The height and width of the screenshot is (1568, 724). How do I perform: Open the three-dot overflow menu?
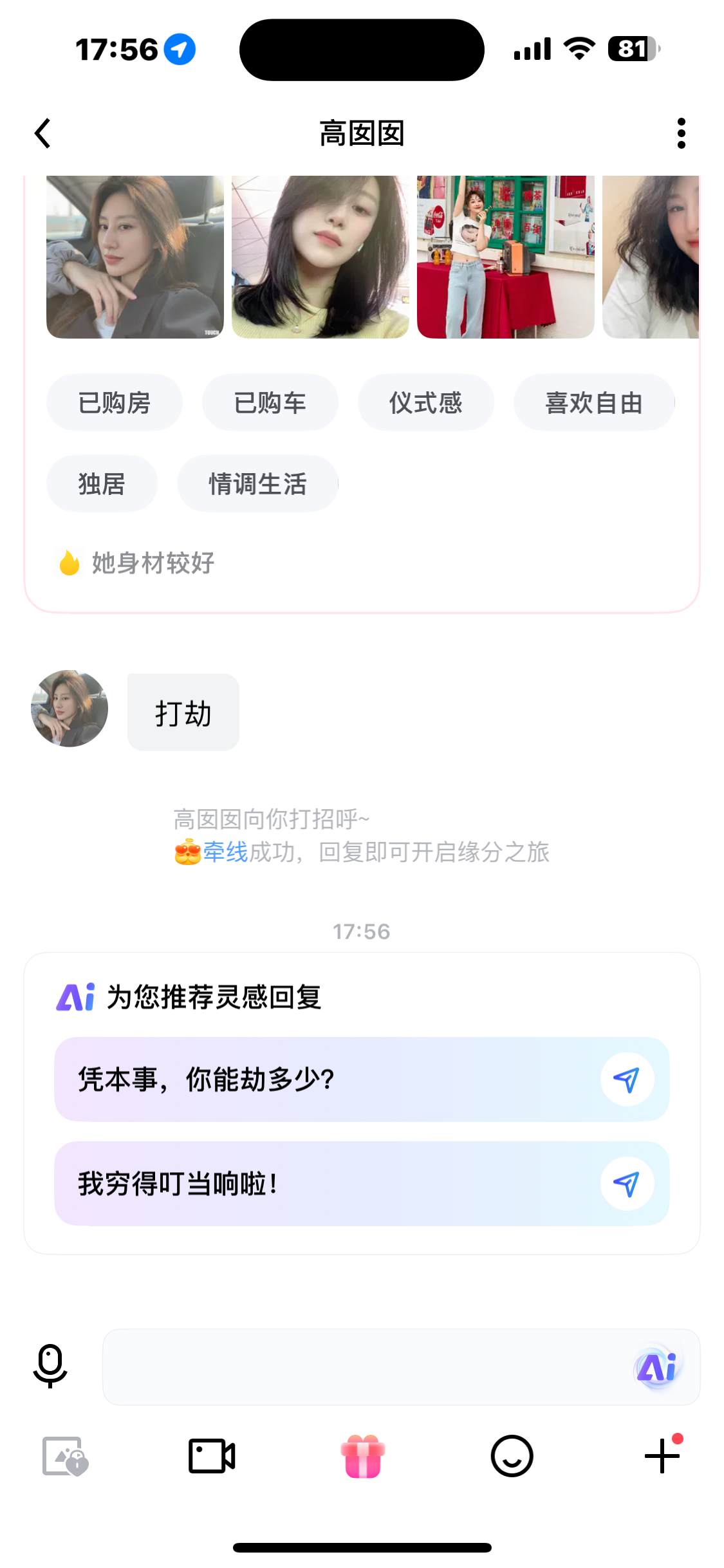click(x=681, y=133)
